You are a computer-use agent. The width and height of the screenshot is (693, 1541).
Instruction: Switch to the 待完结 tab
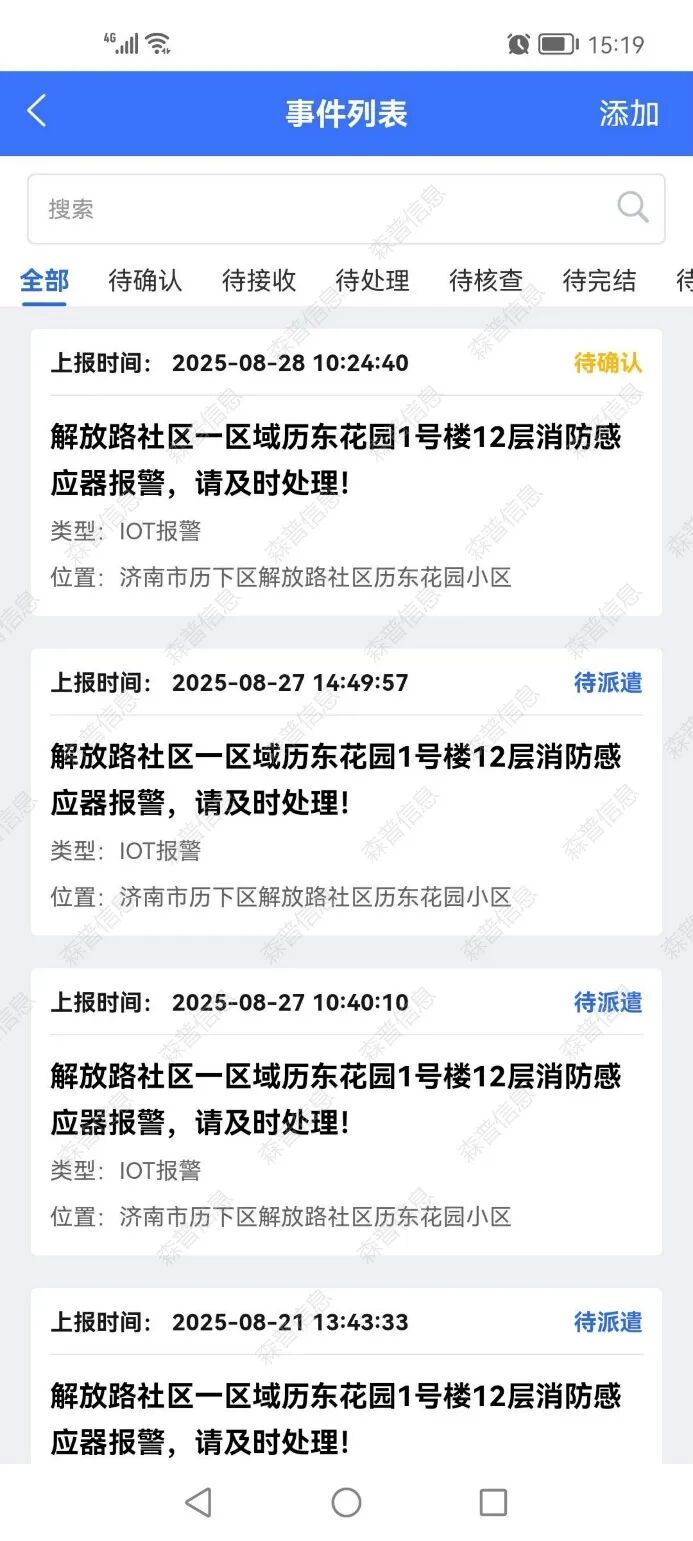pos(599,281)
